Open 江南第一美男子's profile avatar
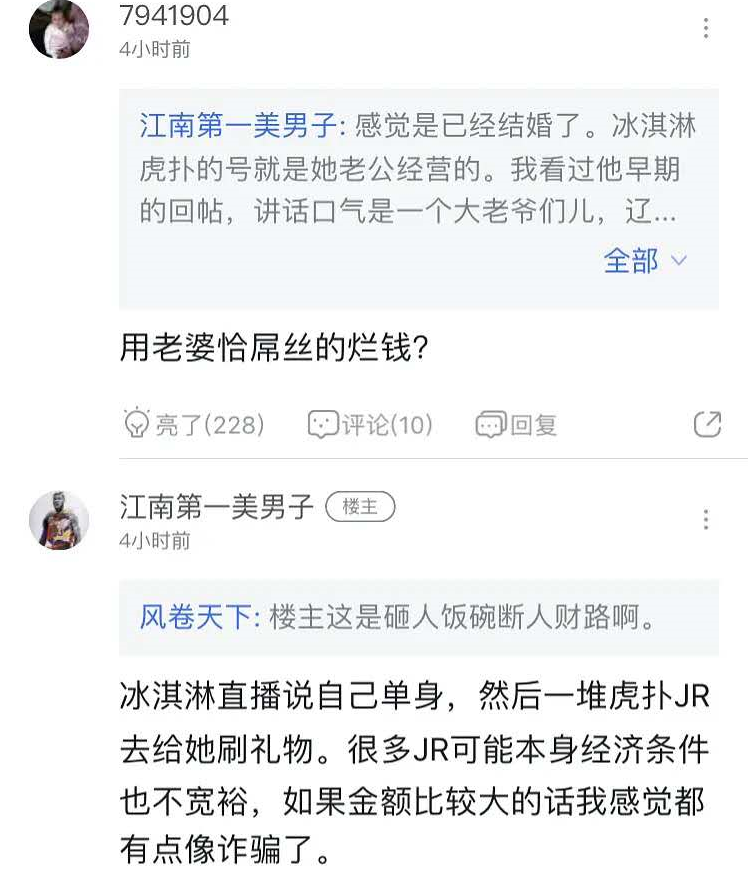This screenshot has height=887, width=748. 58,520
